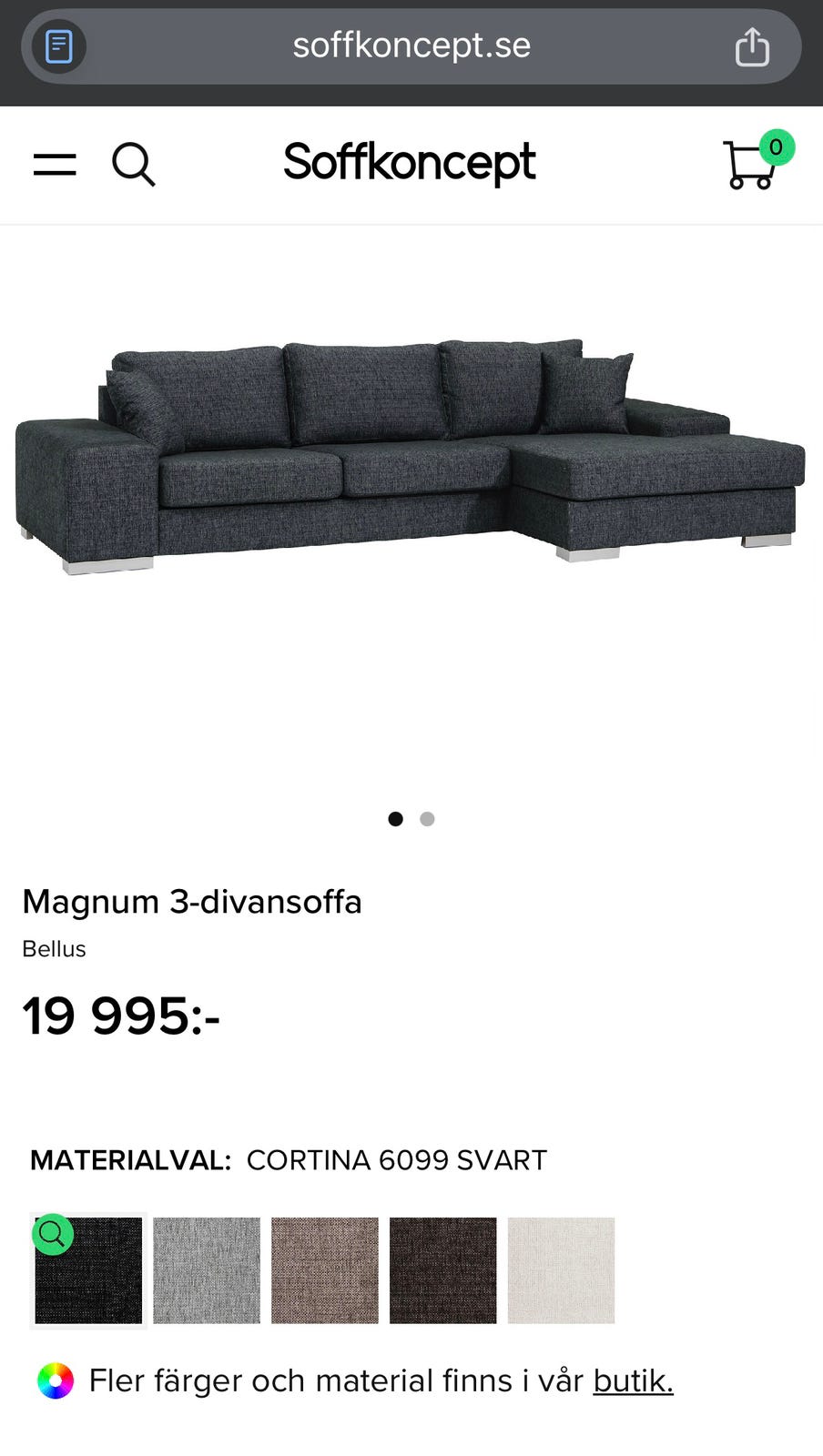The image size is (823, 1456).
Task: Show the second product image dot
Action: click(427, 818)
